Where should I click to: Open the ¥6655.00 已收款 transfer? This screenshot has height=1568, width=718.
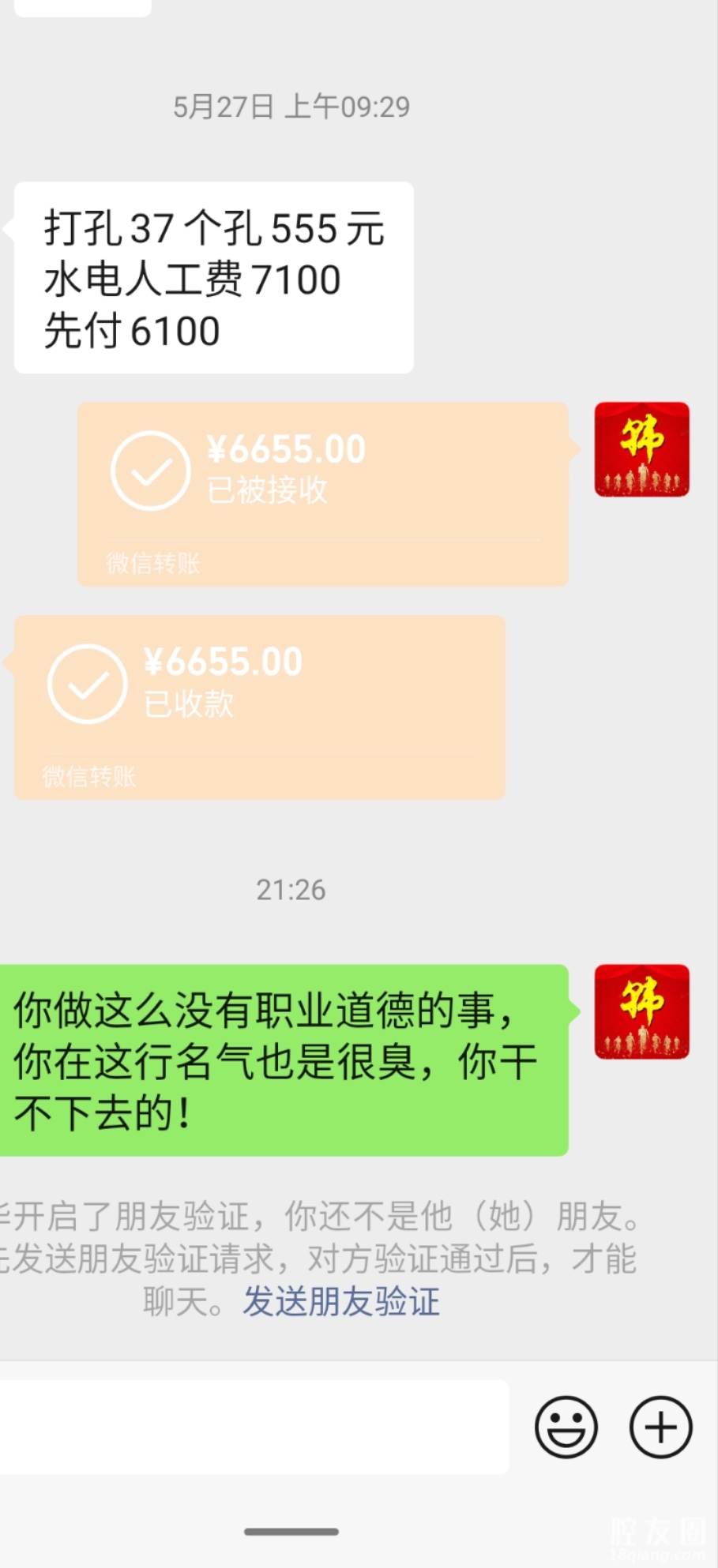point(259,707)
